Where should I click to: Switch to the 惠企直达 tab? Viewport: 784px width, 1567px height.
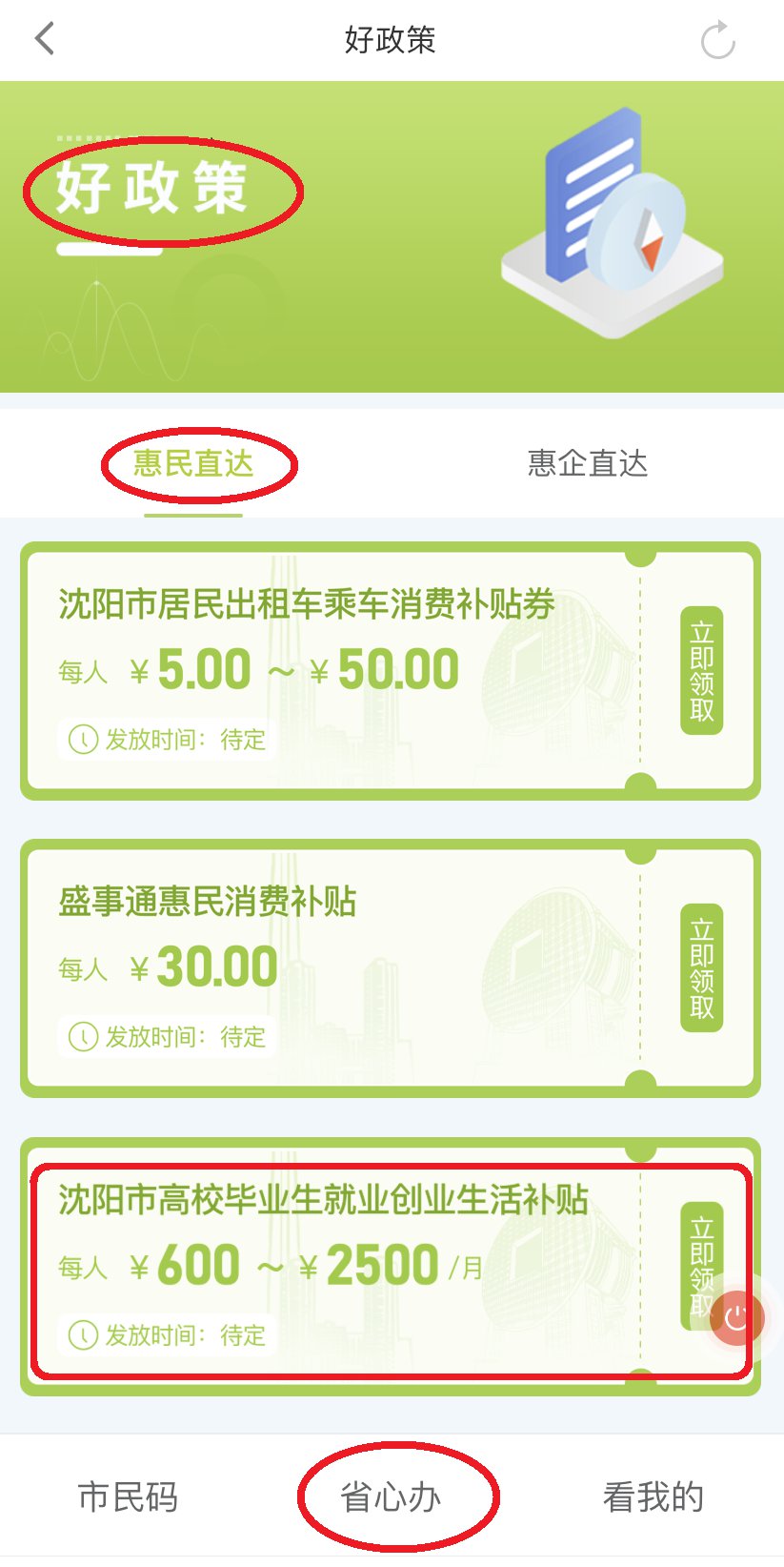click(588, 464)
